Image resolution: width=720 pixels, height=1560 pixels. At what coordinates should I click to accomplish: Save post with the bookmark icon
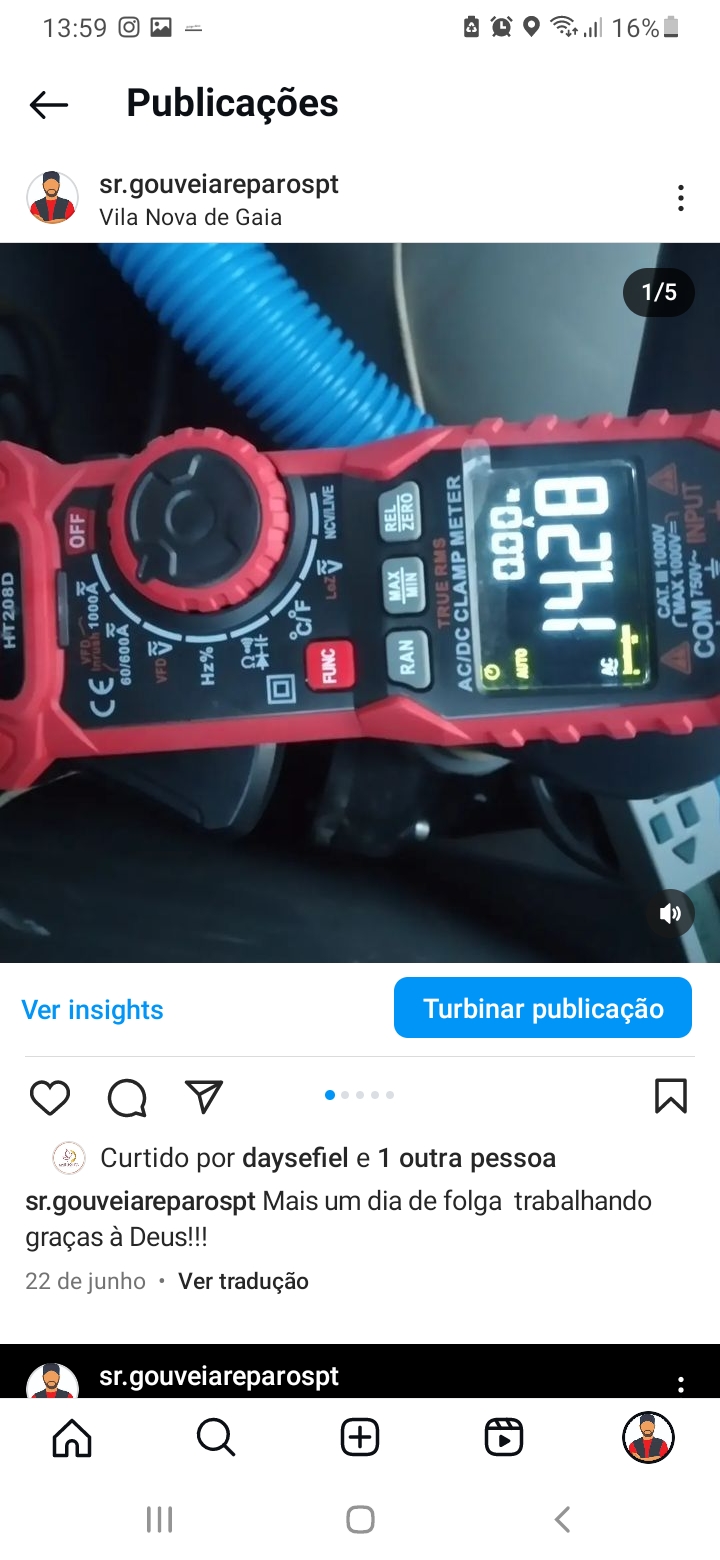tap(670, 1096)
